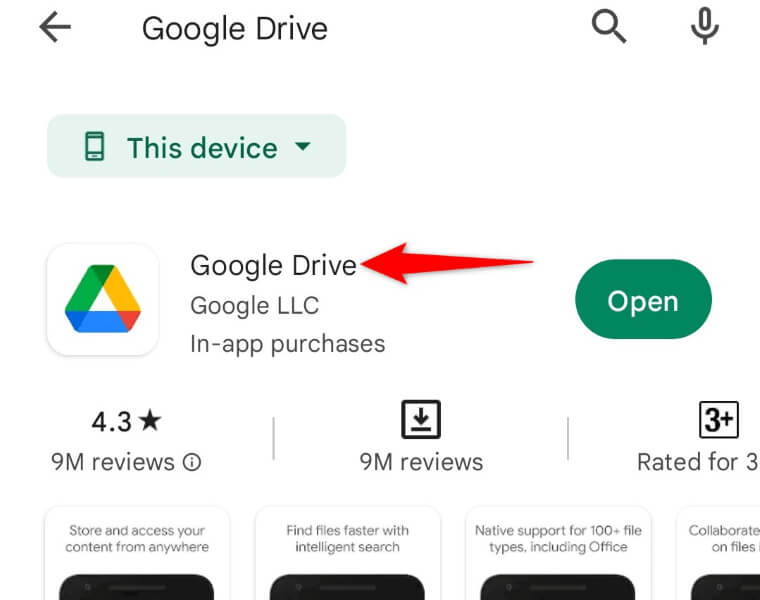760x600 pixels.
Task: Open search with the magnifier icon
Action: pyautogui.click(x=609, y=27)
